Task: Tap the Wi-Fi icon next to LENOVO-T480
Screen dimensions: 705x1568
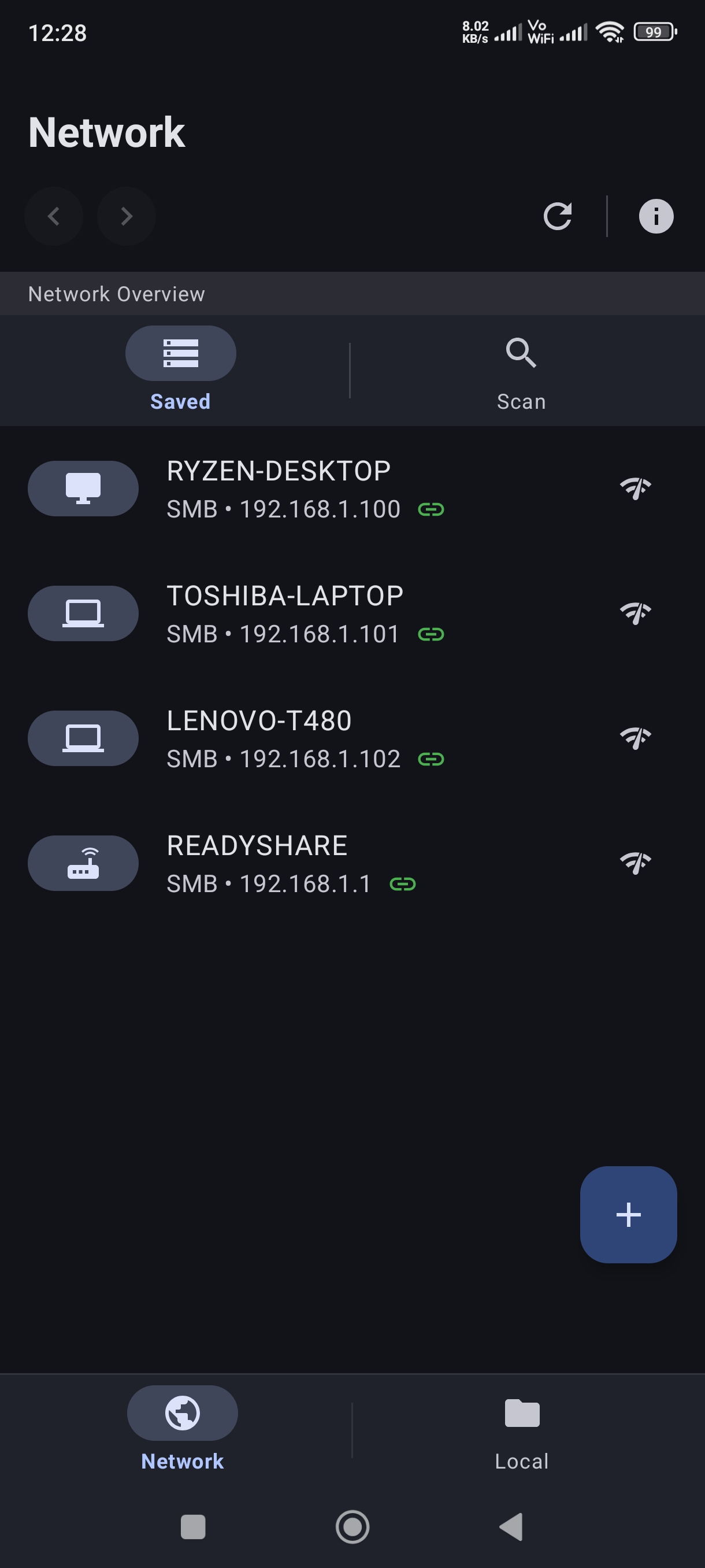Action: (635, 738)
